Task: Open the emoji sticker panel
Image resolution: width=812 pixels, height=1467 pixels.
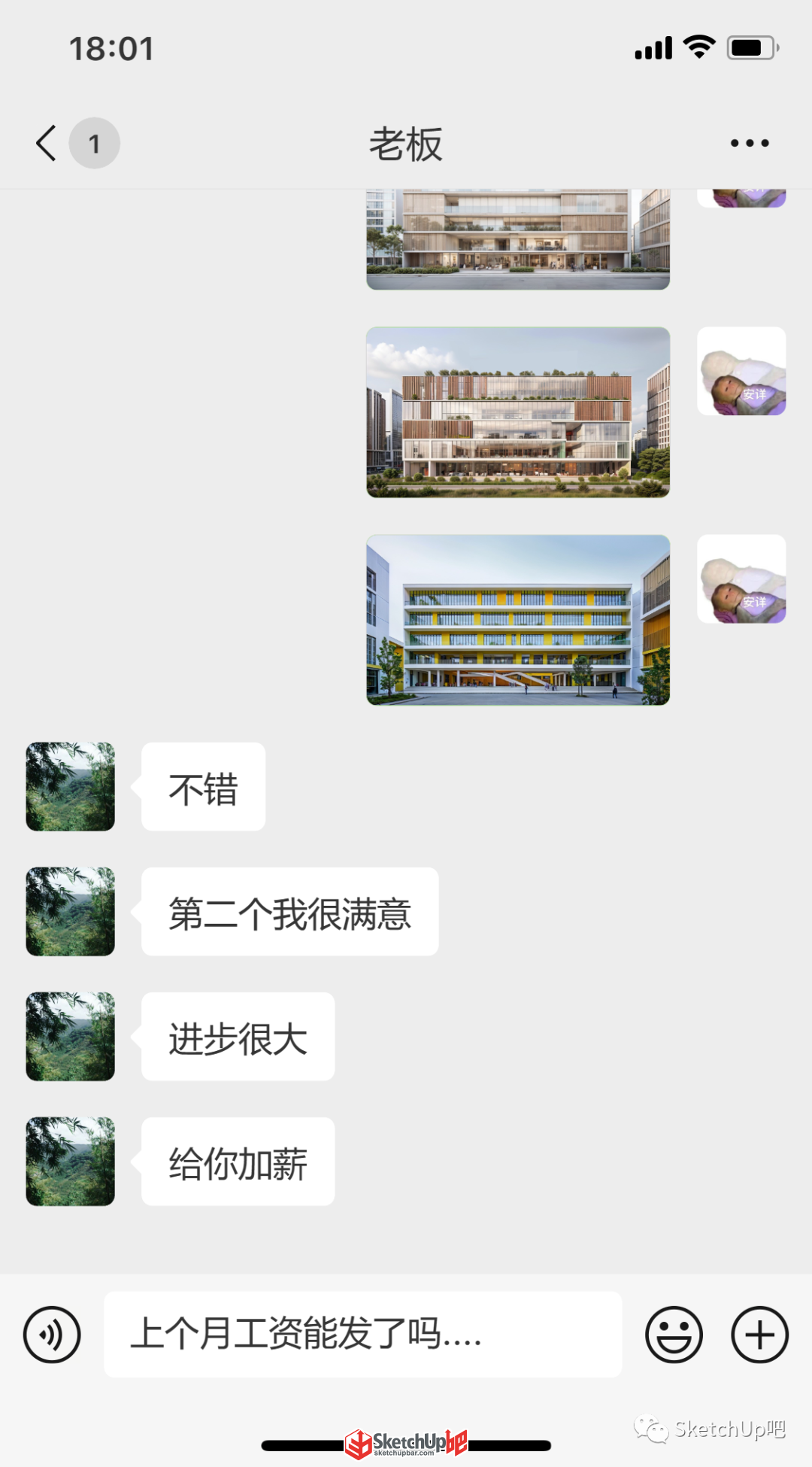Action: pos(674,1335)
